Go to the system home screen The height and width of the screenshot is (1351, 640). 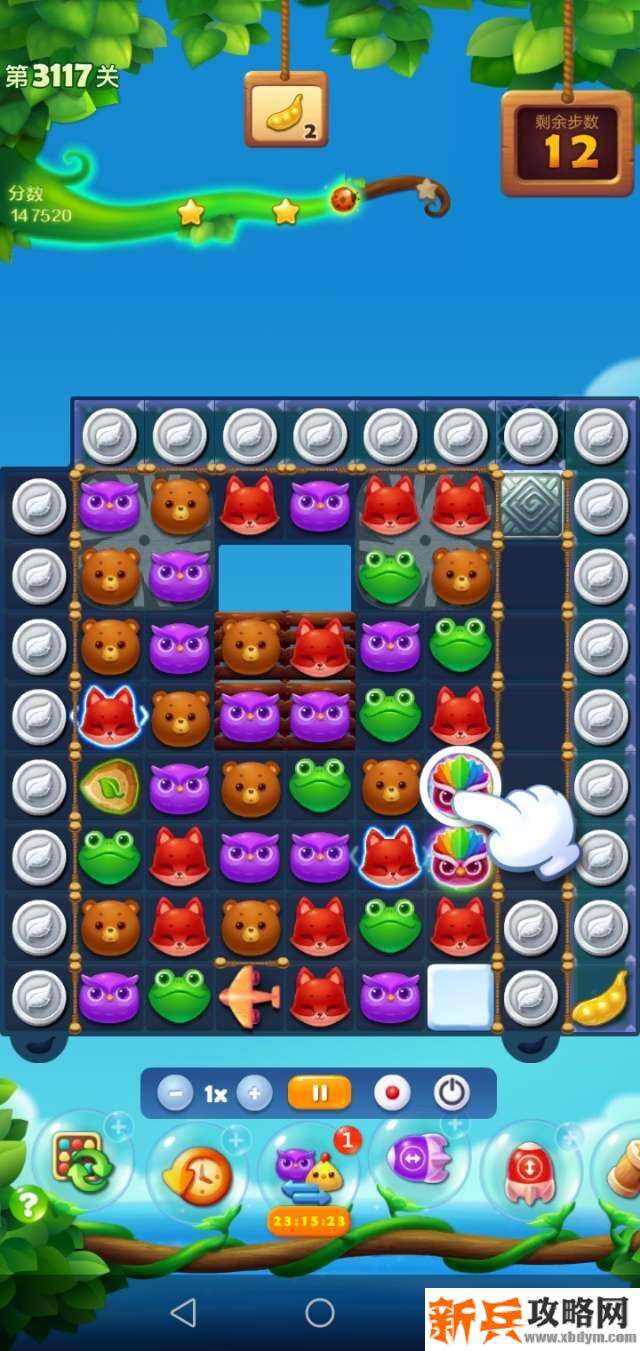319,1311
